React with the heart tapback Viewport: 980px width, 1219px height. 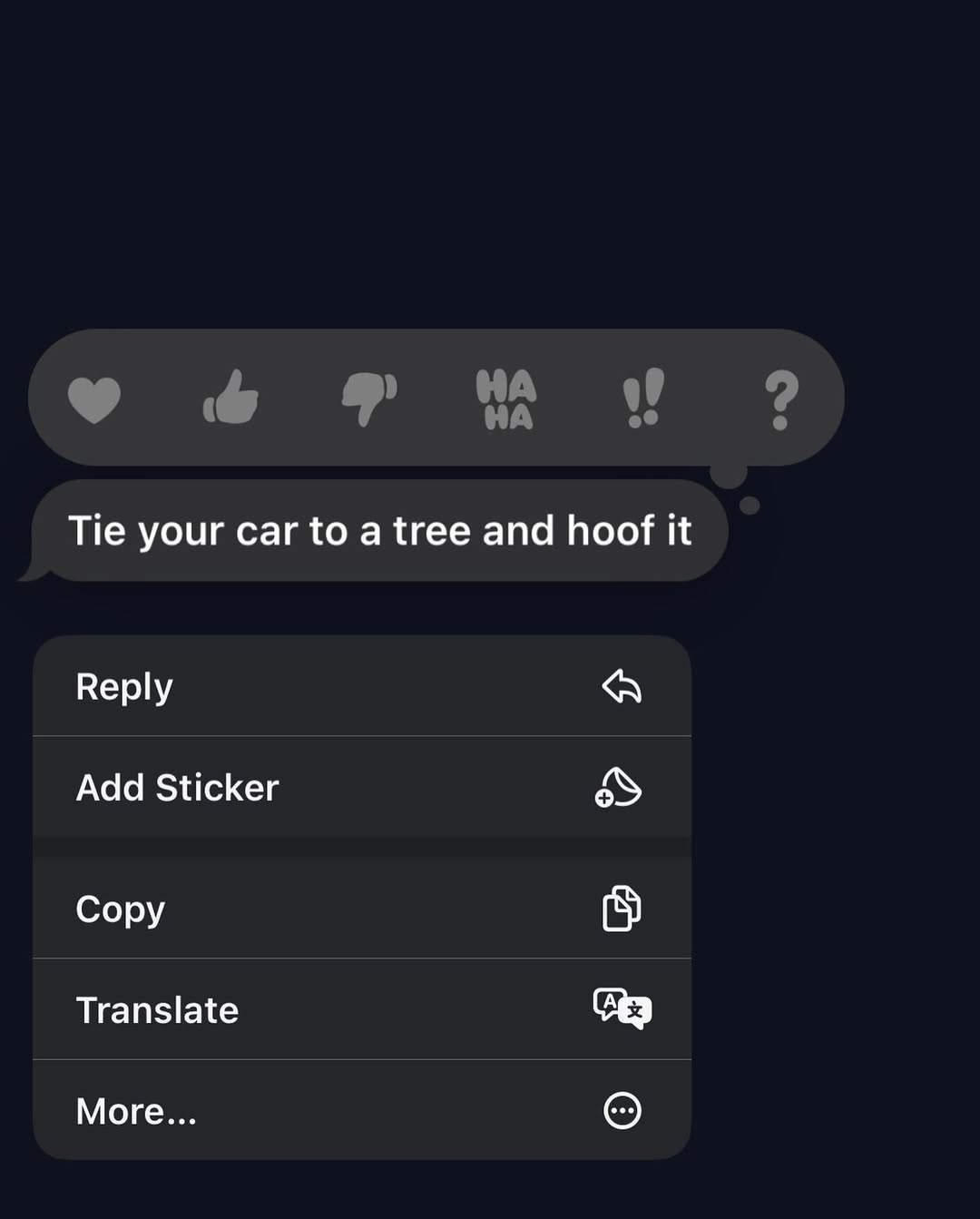(x=94, y=399)
